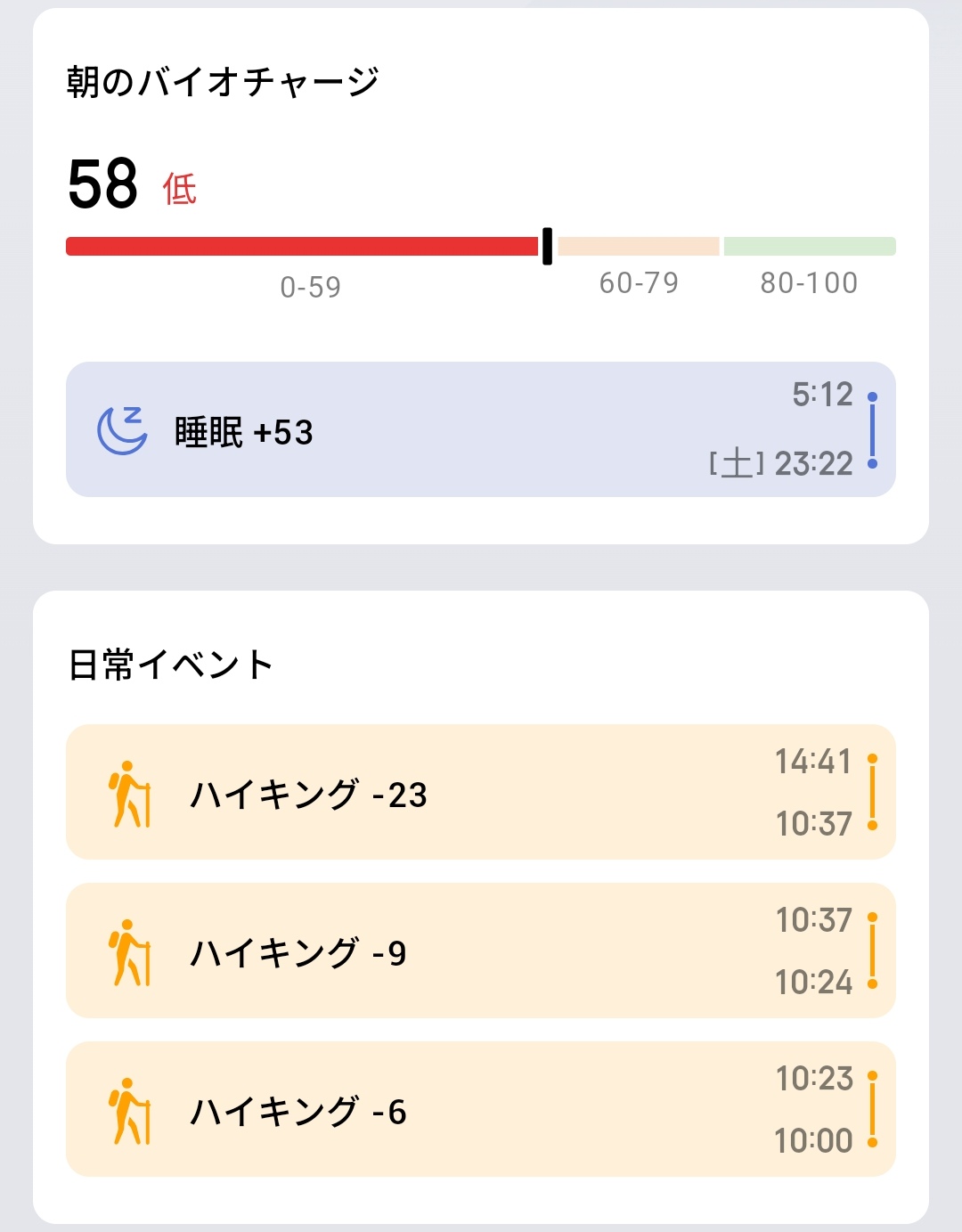
Task: Open the ハイキング -23 event
Action: coord(480,792)
